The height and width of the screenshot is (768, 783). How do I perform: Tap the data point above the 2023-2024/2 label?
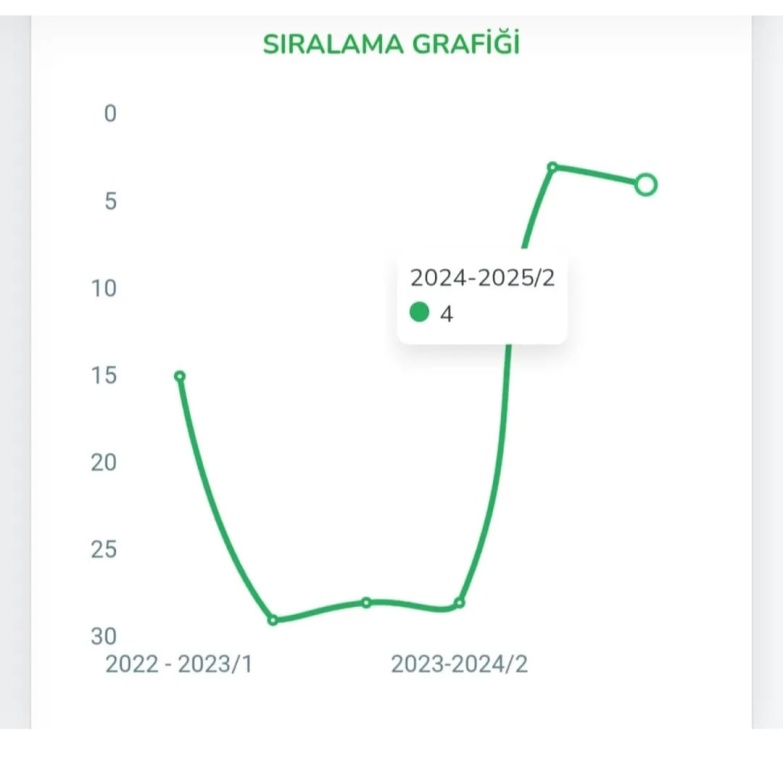[459, 603]
